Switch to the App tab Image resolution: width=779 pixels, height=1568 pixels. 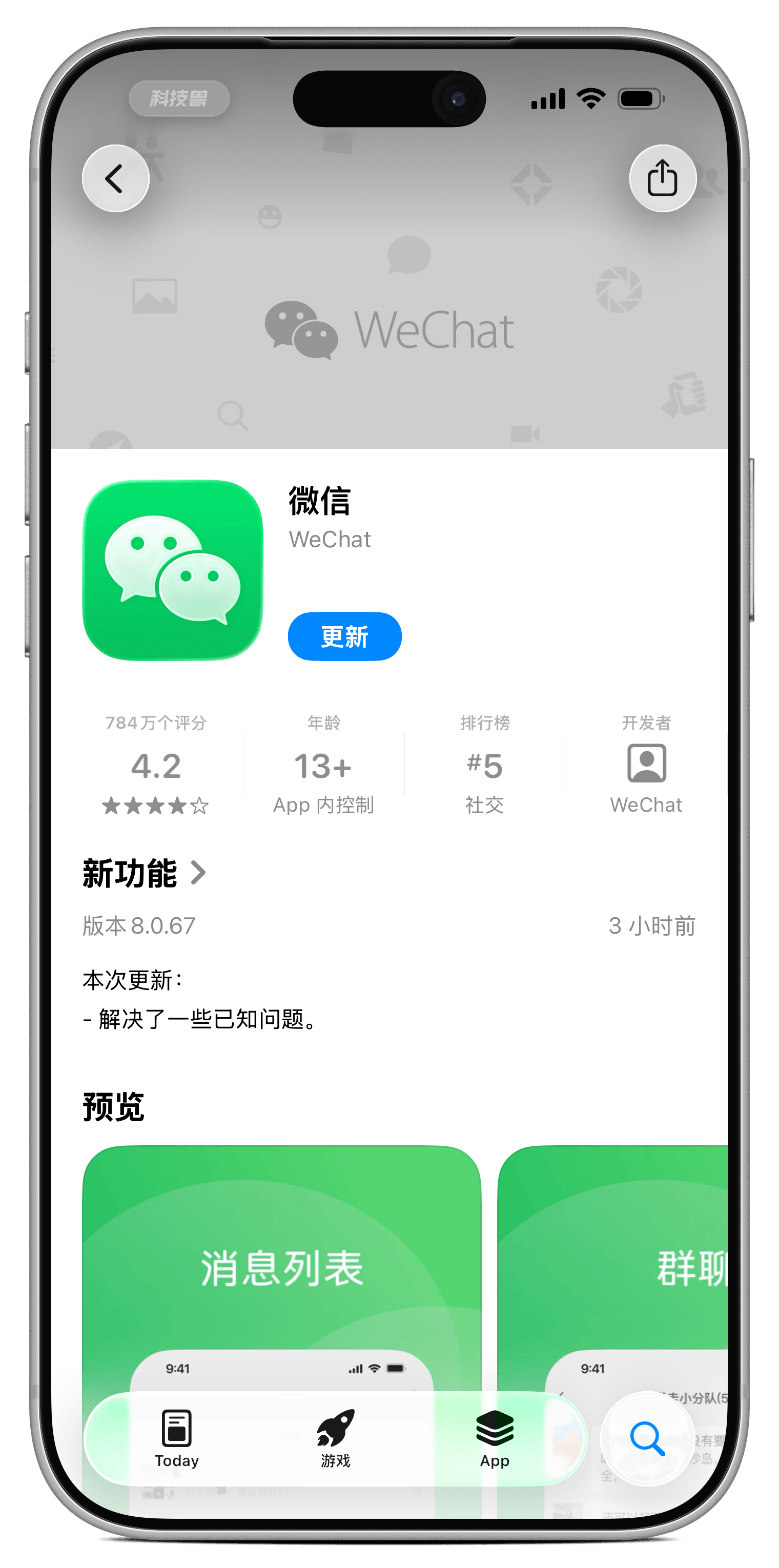pyautogui.click(x=494, y=1438)
